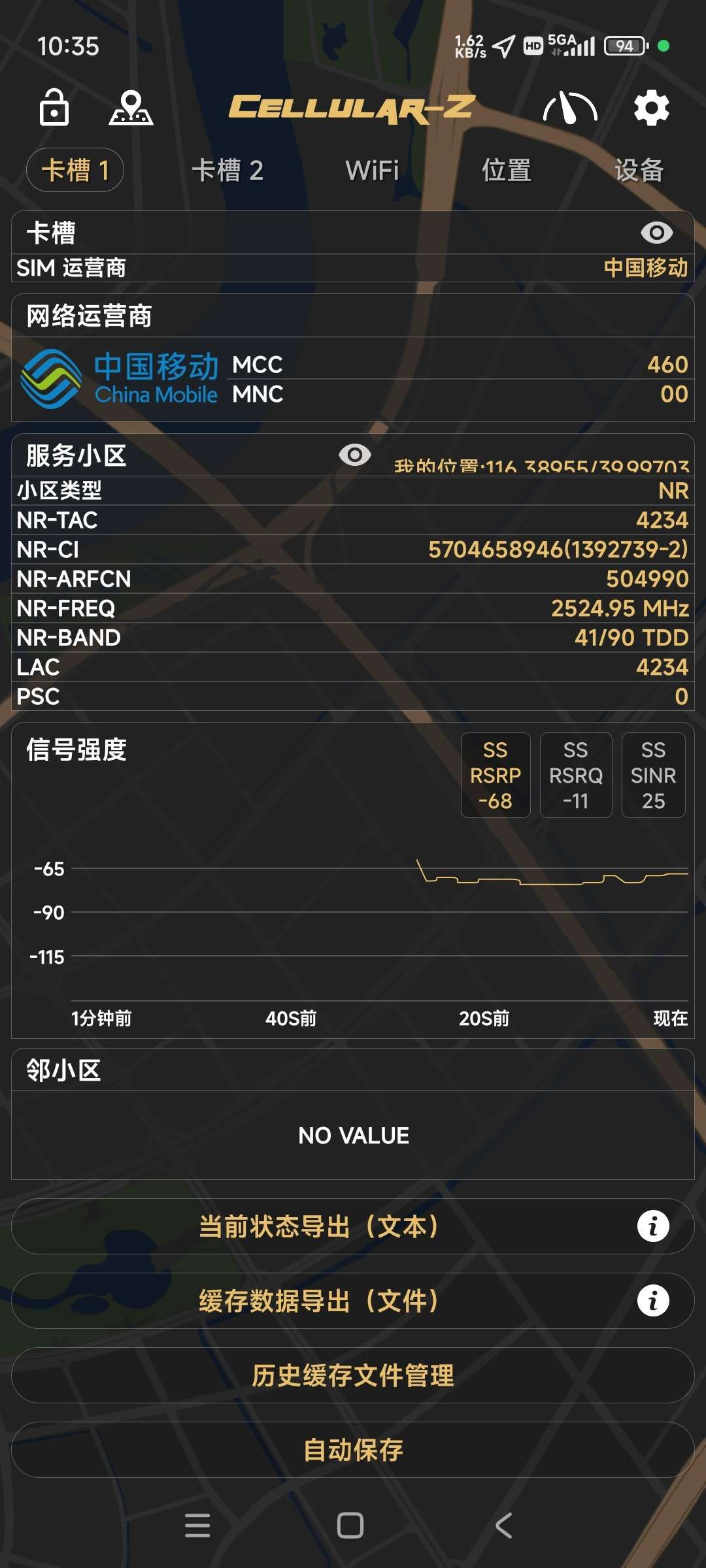The width and height of the screenshot is (706, 1568).
Task: Open the map location icon
Action: tap(131, 108)
